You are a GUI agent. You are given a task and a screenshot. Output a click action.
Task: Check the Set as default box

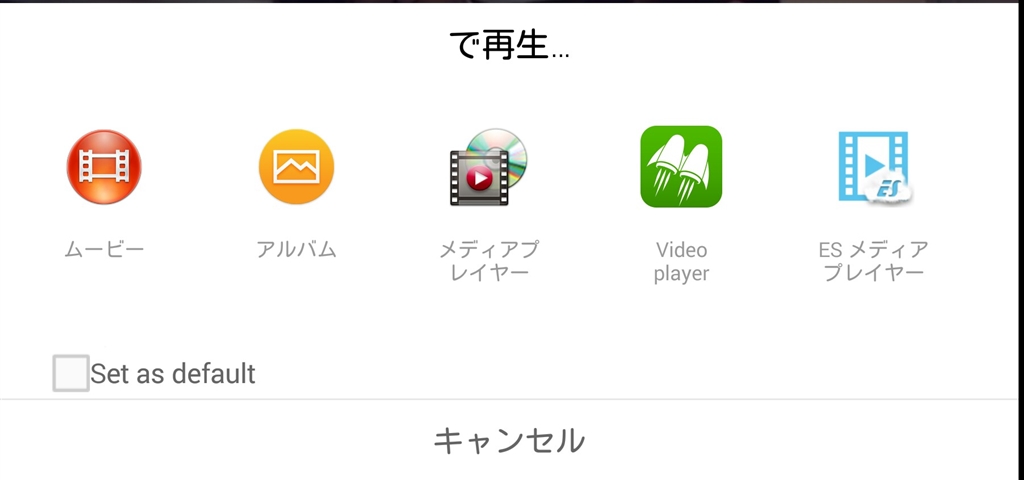(71, 374)
